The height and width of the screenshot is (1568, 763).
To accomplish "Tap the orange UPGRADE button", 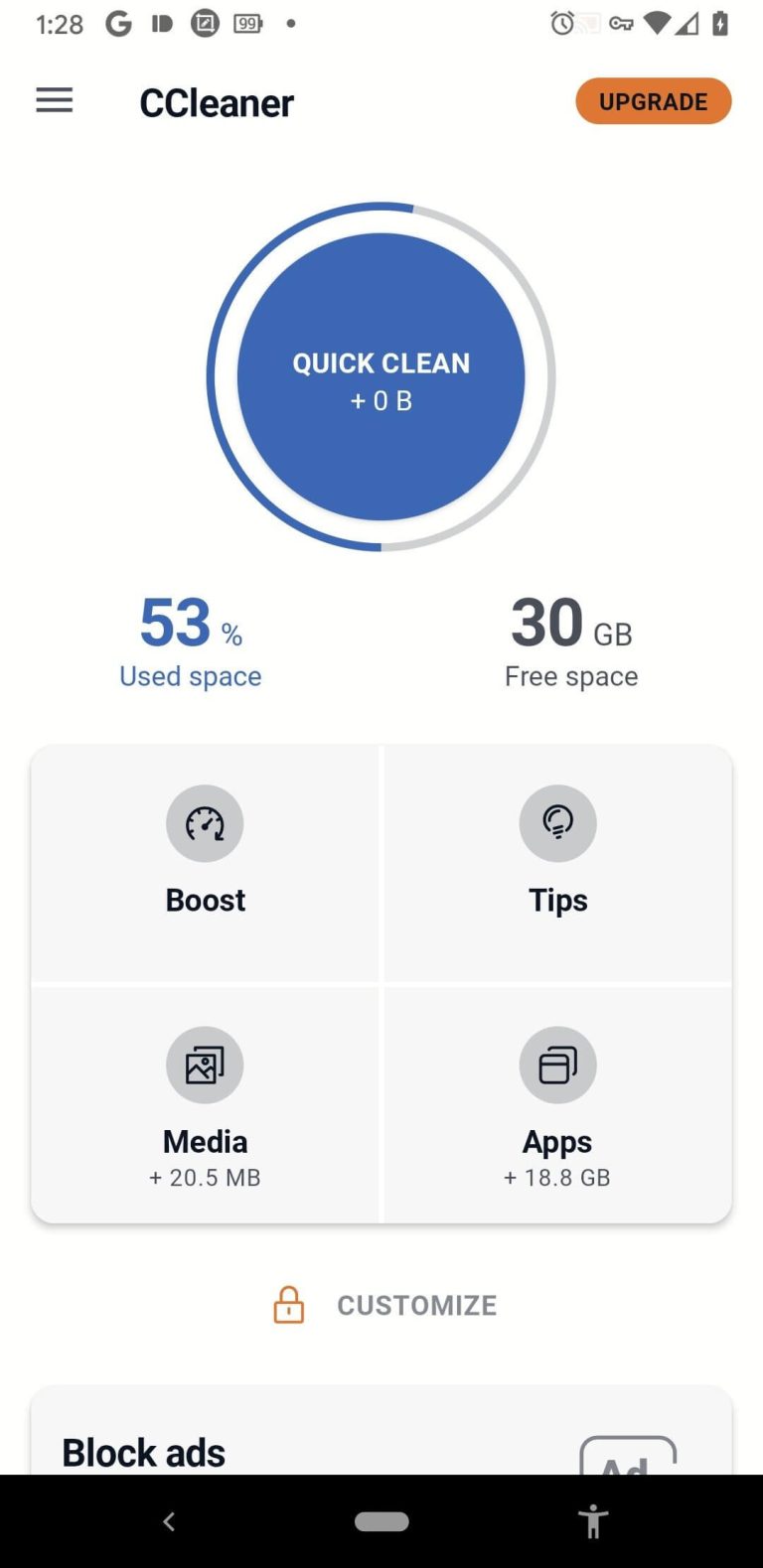I will [x=653, y=101].
